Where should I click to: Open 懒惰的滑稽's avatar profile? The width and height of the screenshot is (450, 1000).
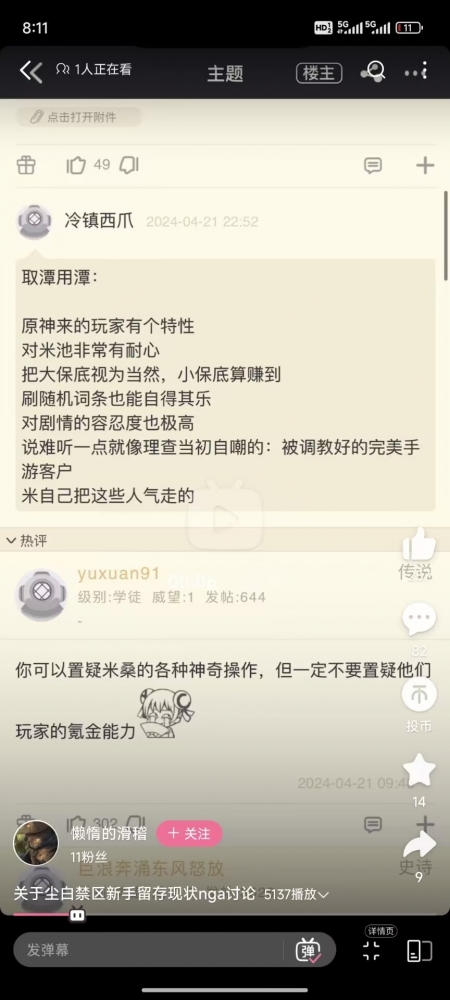pyautogui.click(x=36, y=842)
